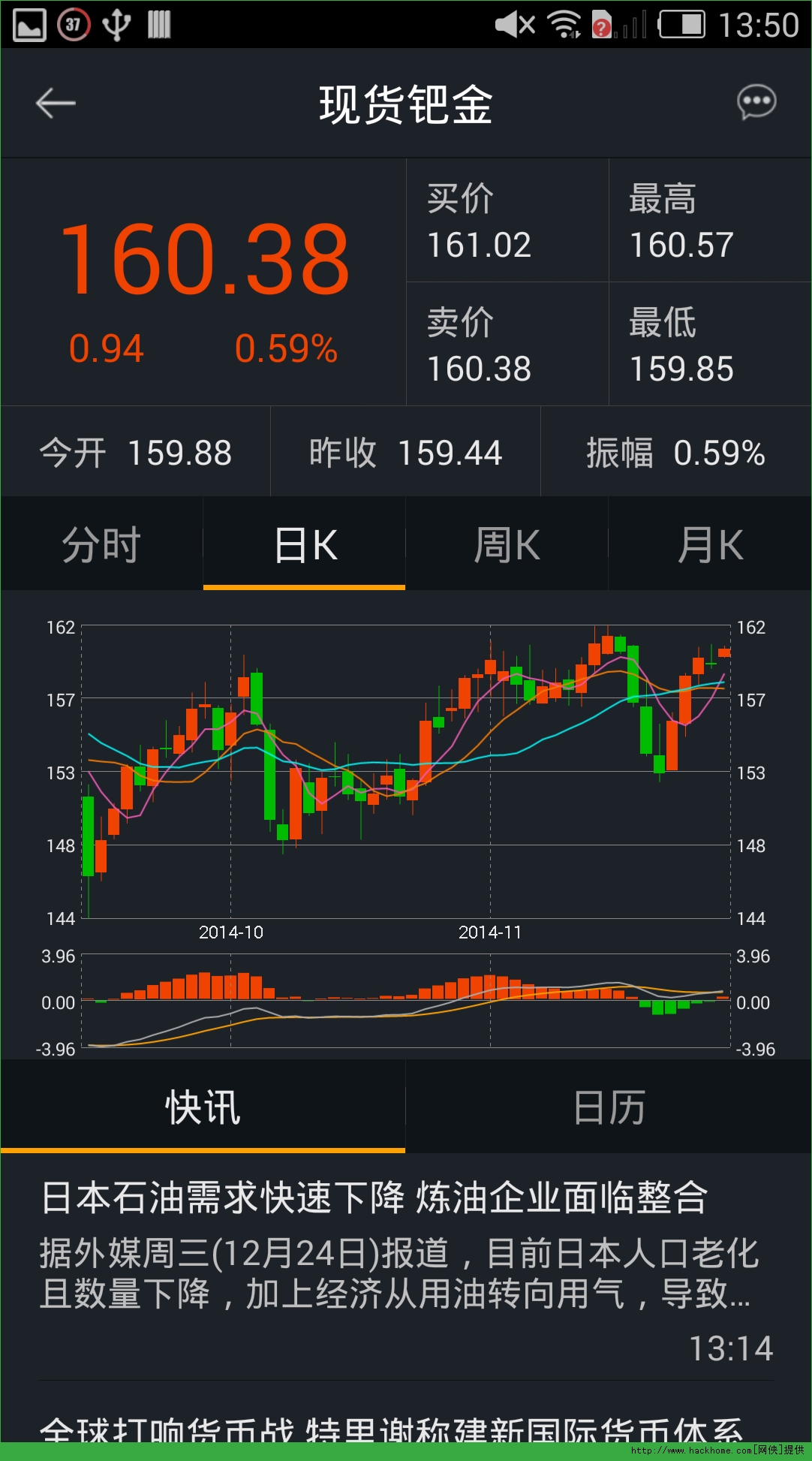Viewport: 812px width, 1461px height.
Task: Select the 快讯 news tab
Action: pyautogui.click(x=203, y=1107)
